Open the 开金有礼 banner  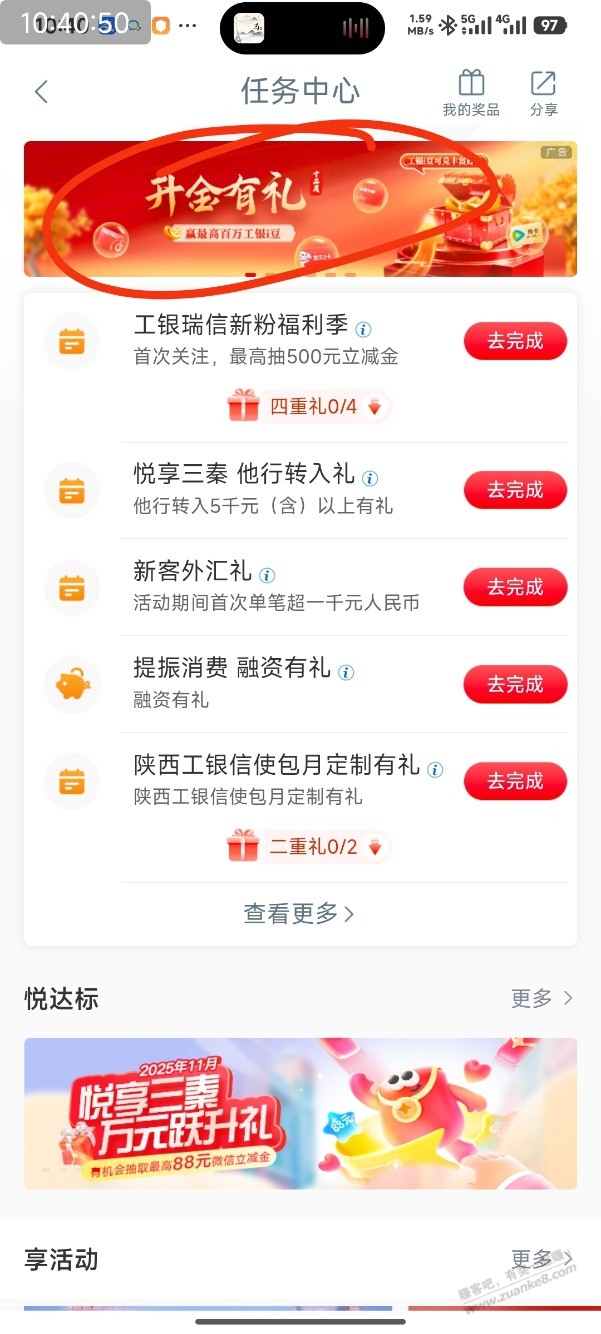click(300, 208)
